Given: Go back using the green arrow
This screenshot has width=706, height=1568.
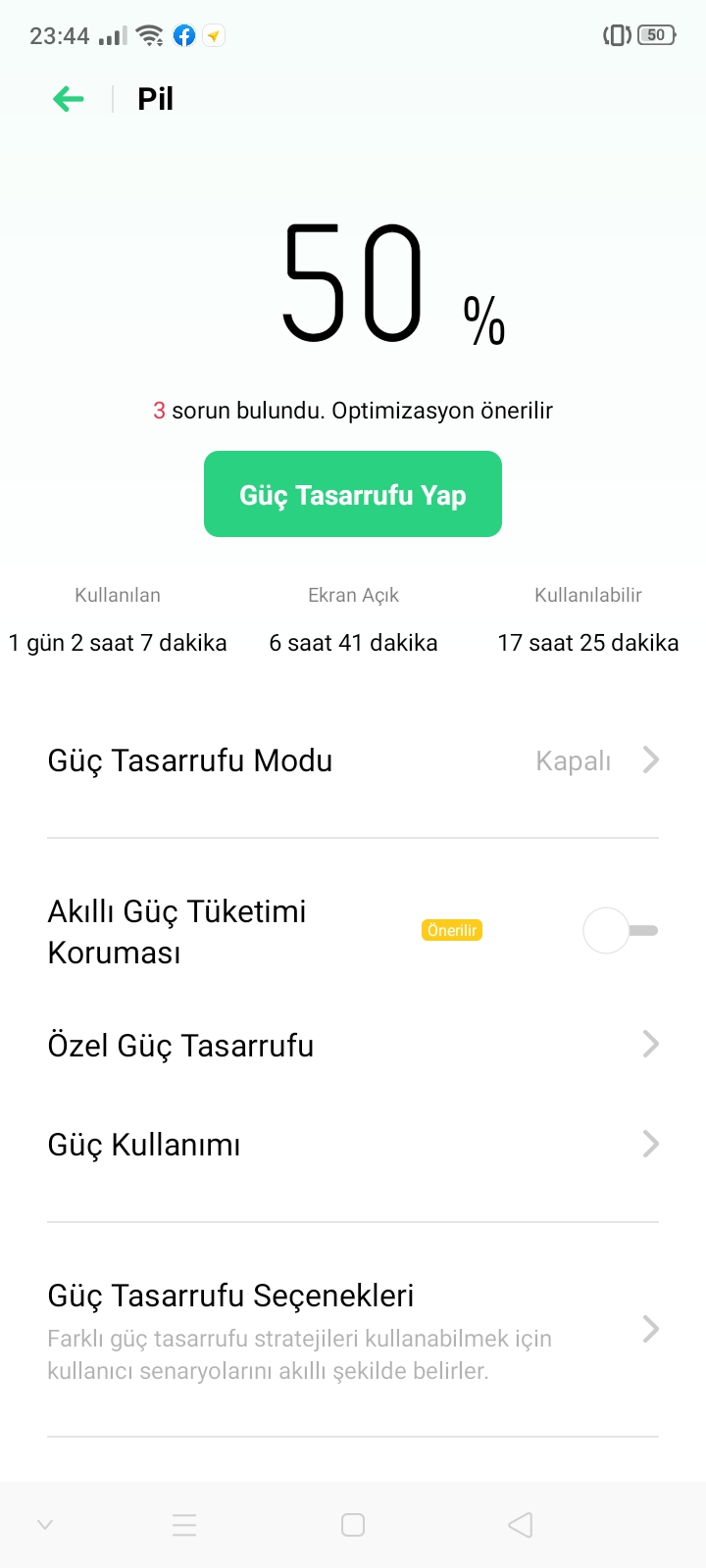Looking at the screenshot, I should point(69,99).
